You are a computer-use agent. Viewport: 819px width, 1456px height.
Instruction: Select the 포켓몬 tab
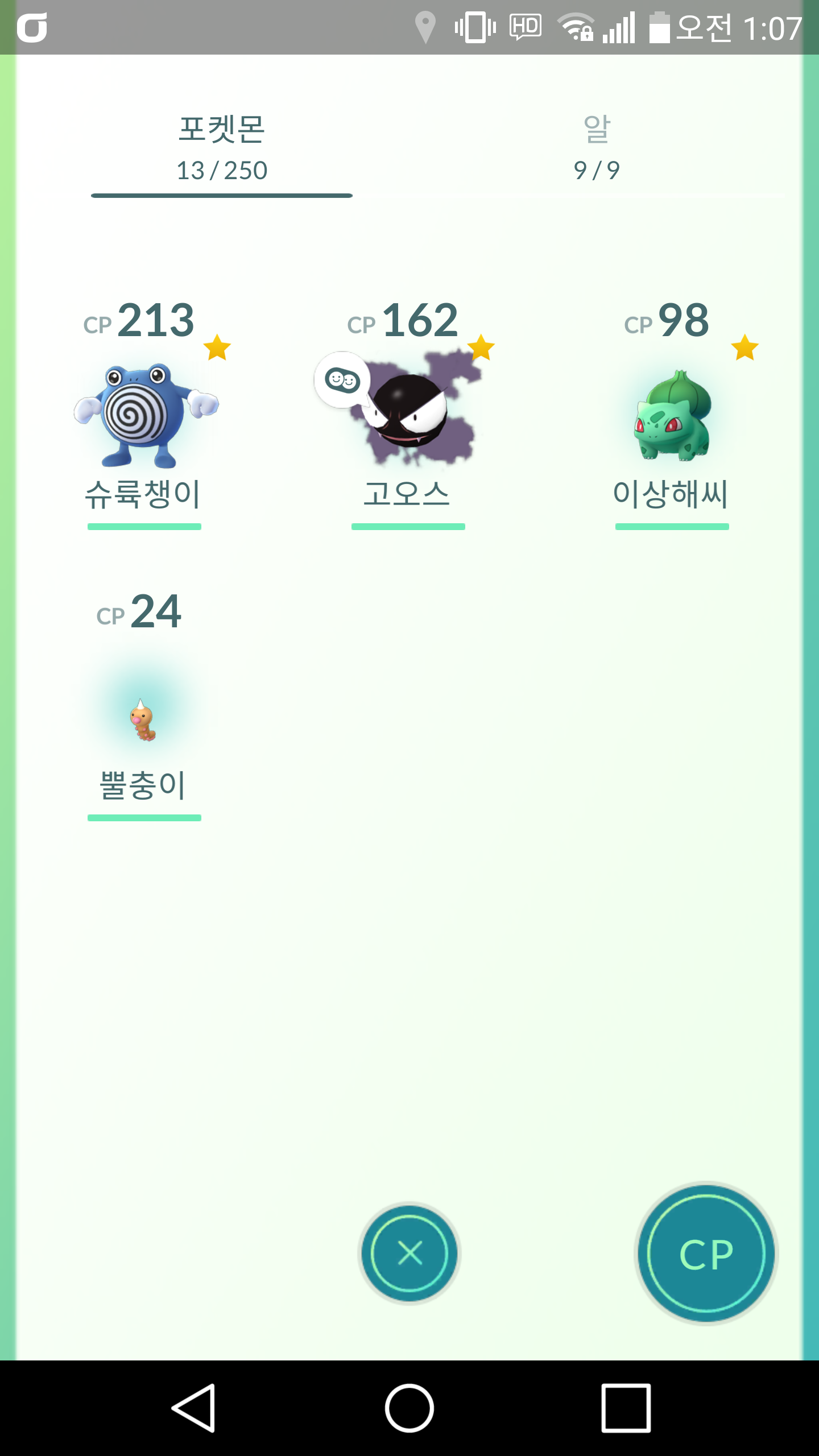[x=222, y=148]
